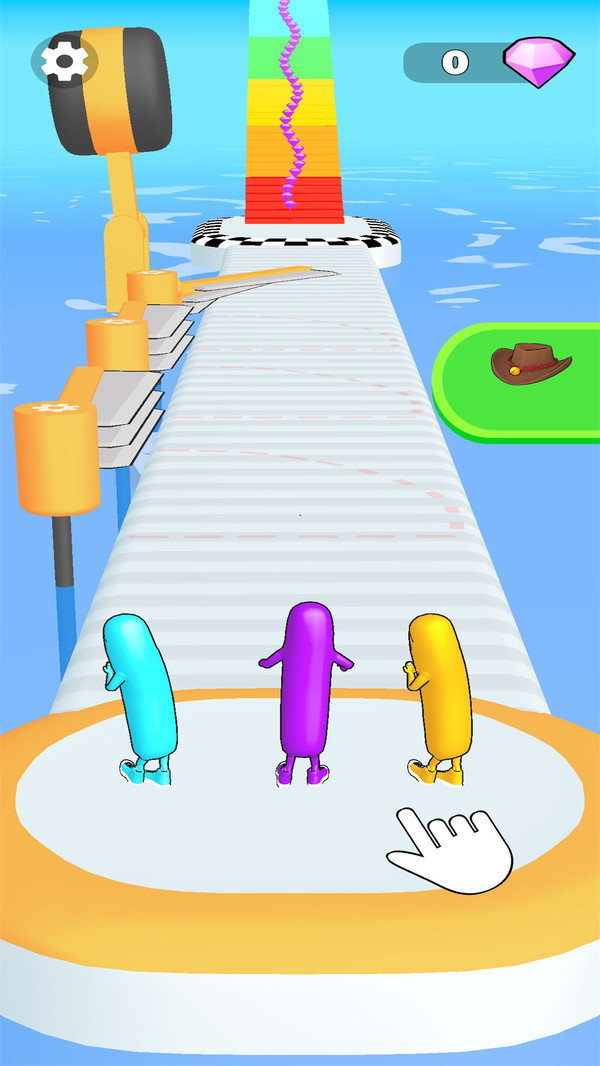Open the settings gear

65,63
